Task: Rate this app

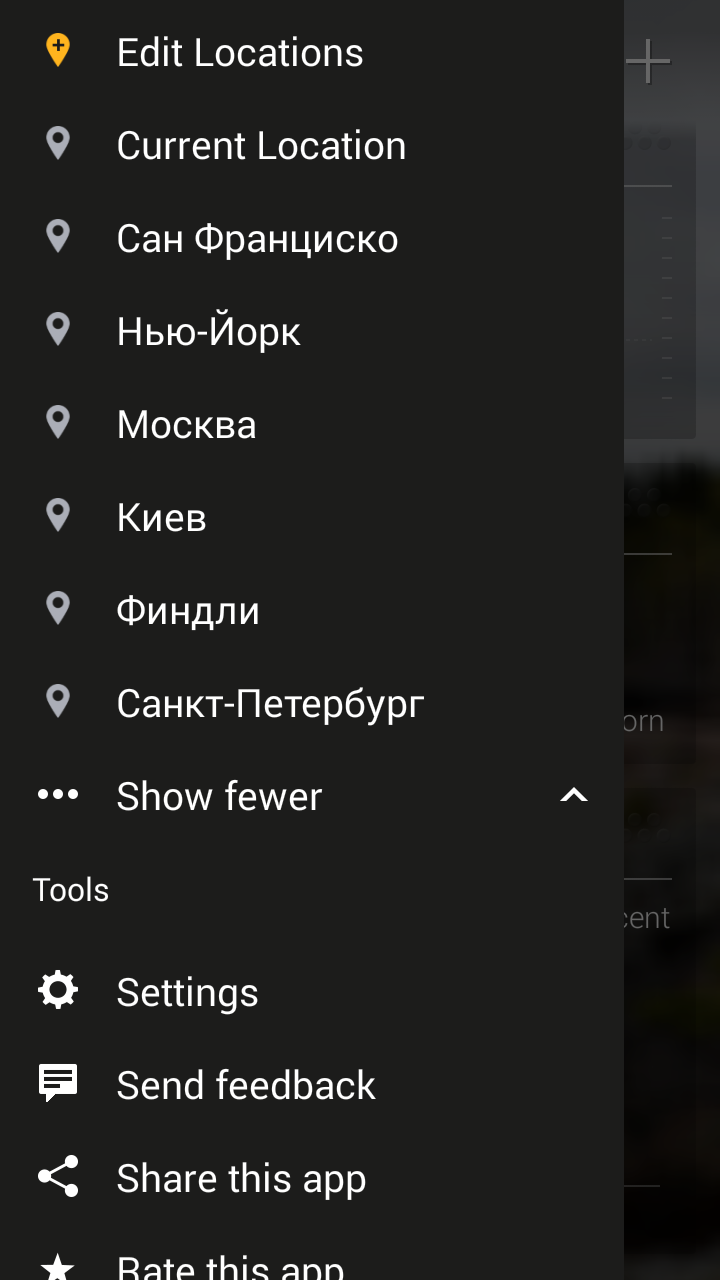Action: (230, 1266)
